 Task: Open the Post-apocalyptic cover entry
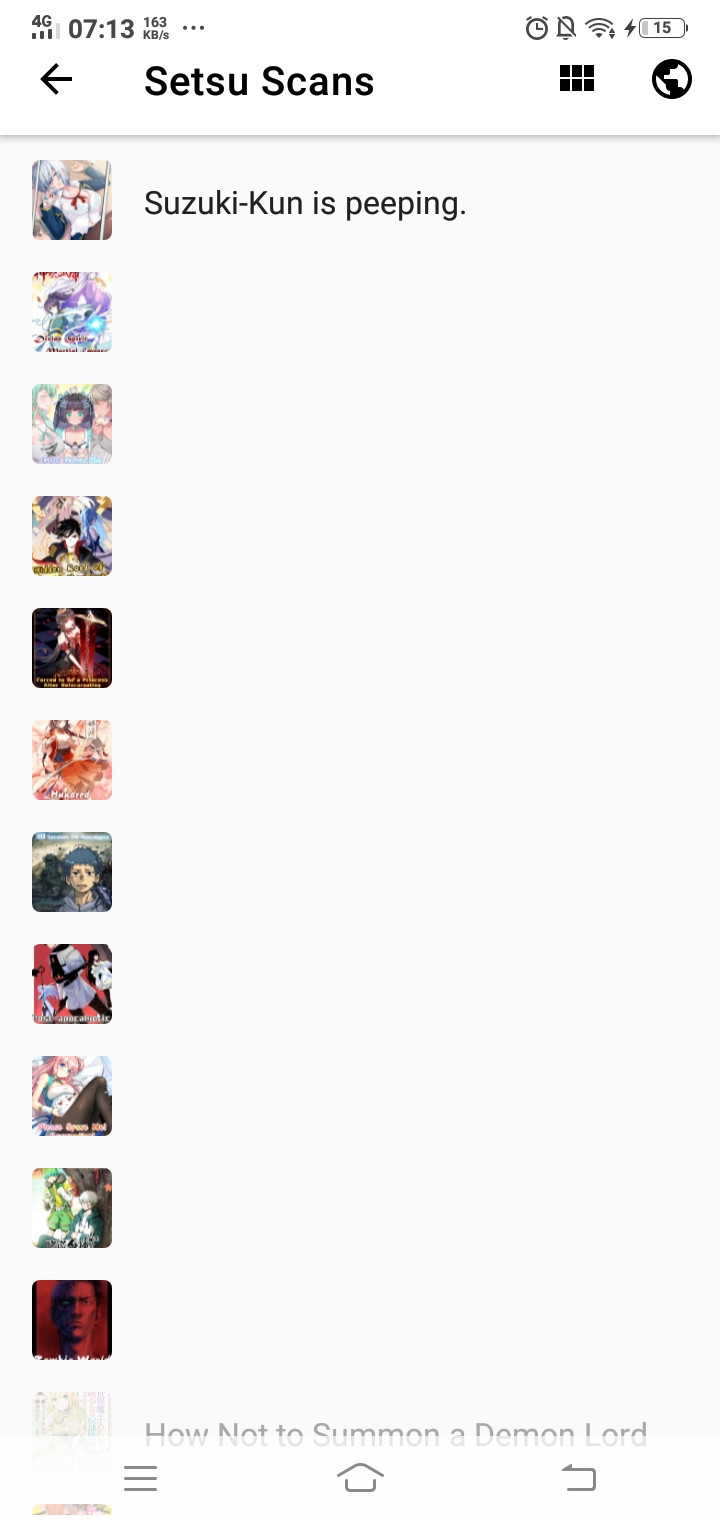click(x=72, y=984)
